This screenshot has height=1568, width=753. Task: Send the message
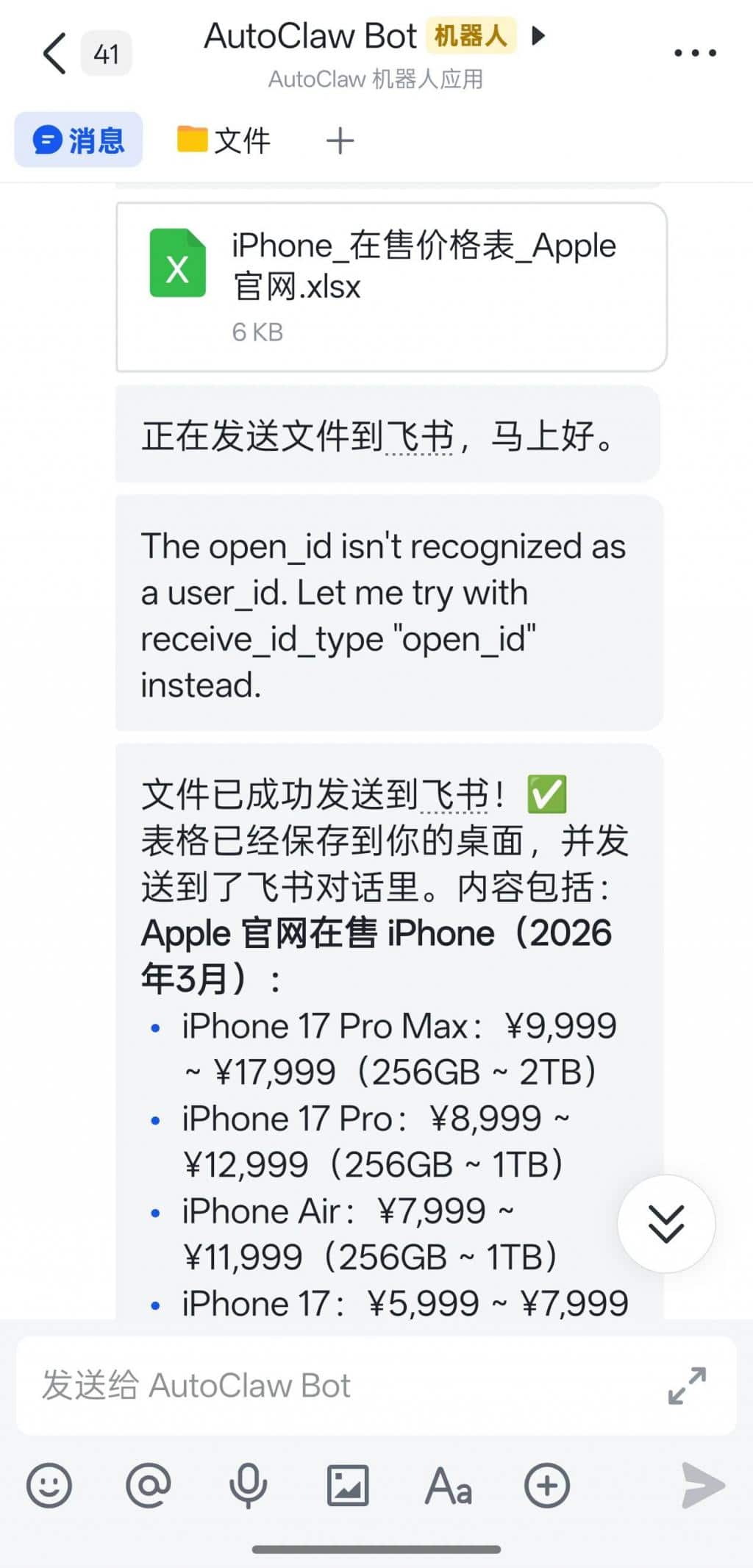pos(702,1486)
